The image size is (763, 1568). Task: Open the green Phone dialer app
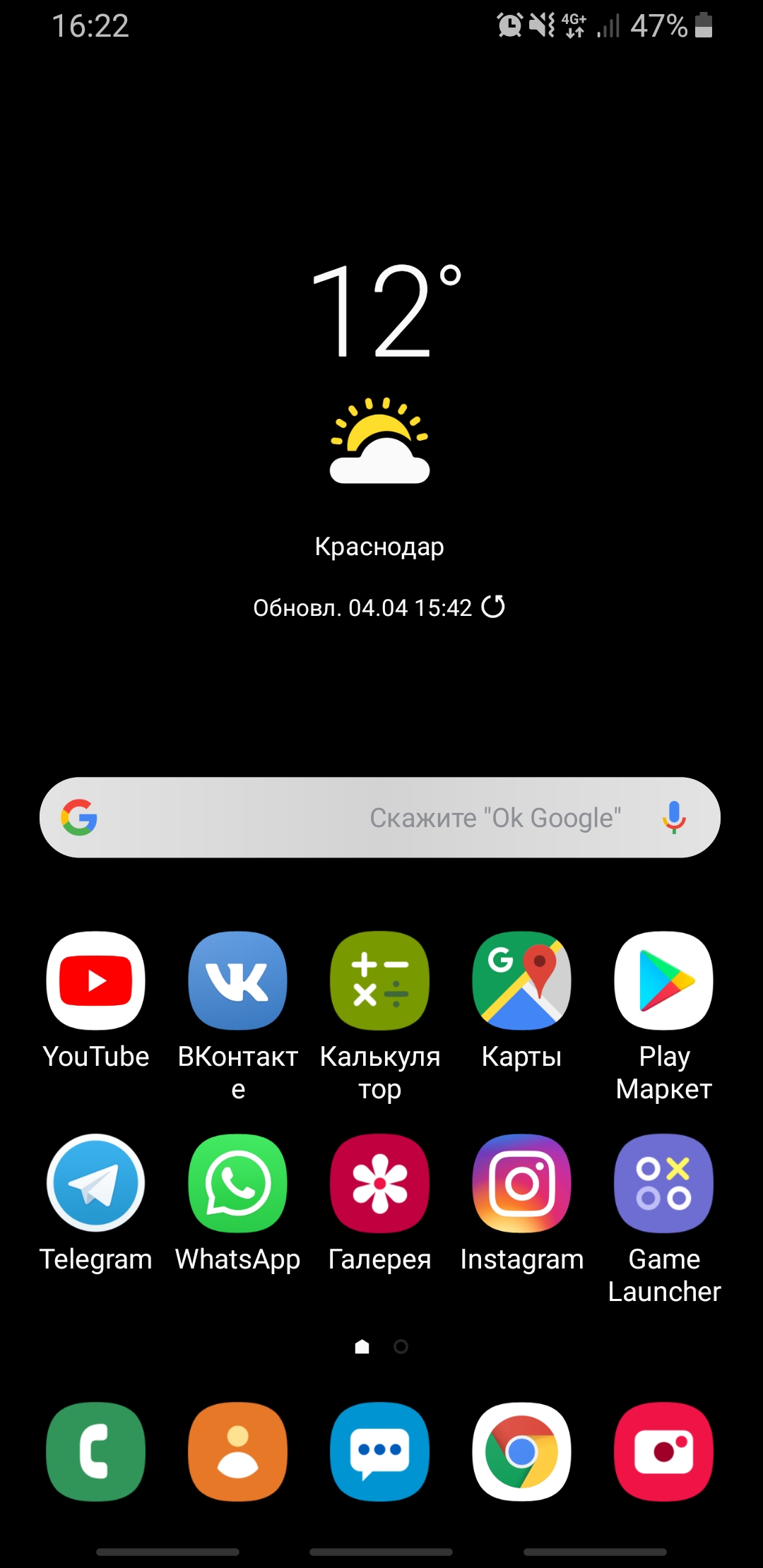[96, 1451]
